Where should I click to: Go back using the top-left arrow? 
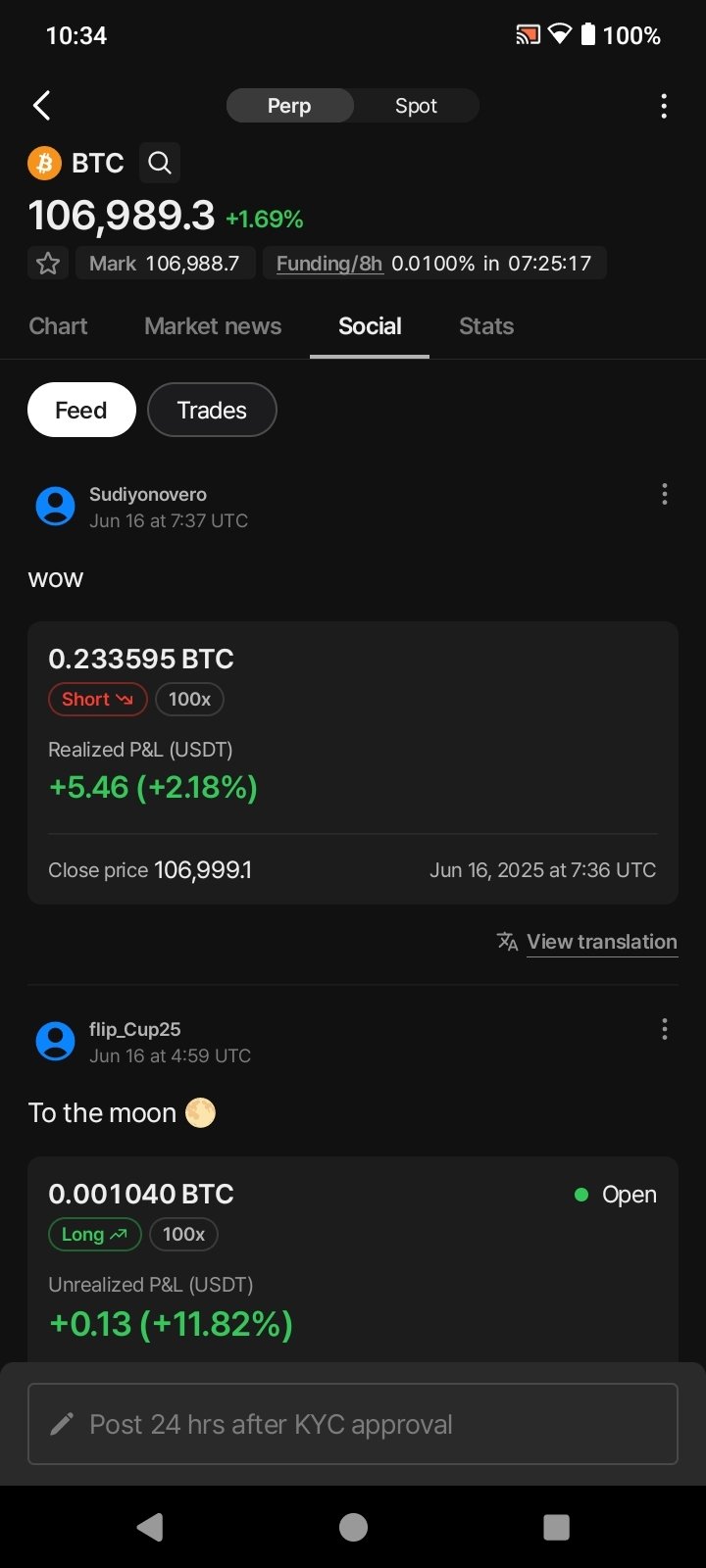click(x=42, y=106)
